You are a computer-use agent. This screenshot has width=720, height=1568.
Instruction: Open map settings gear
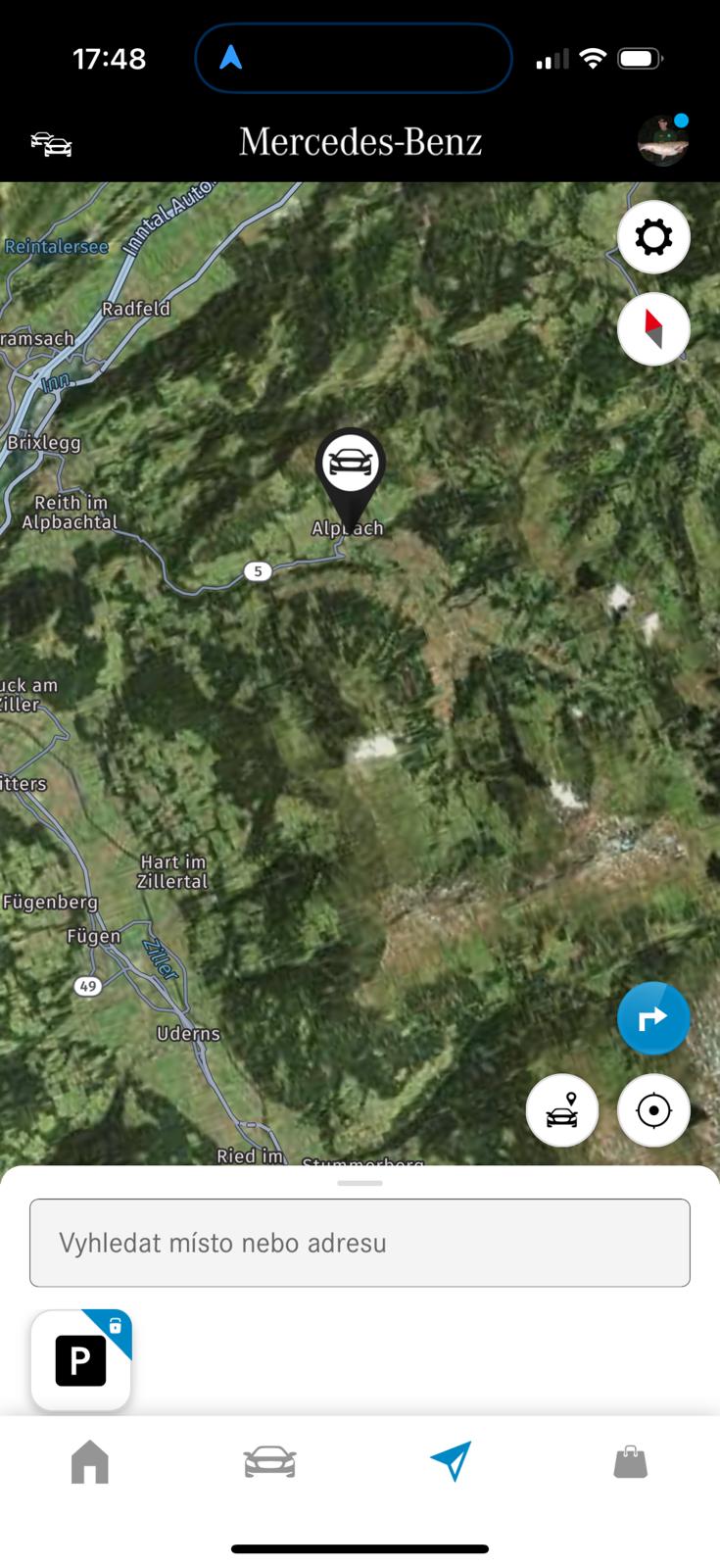coord(653,237)
